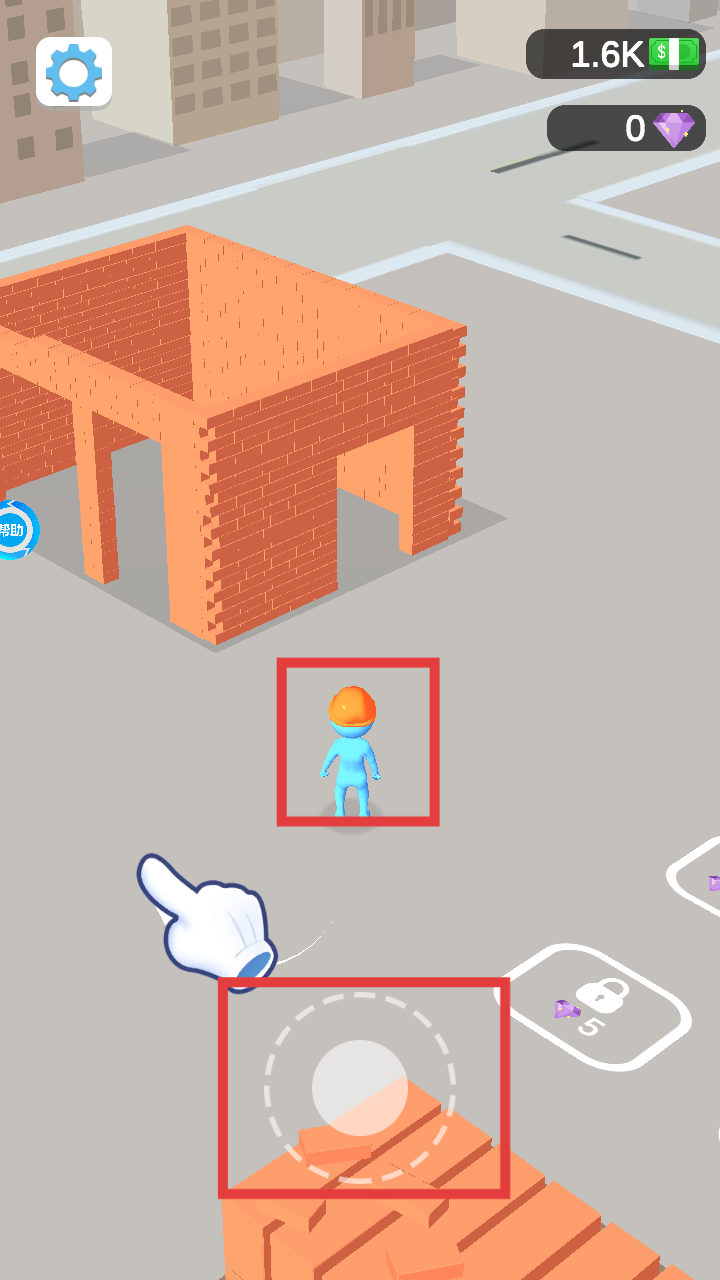This screenshot has width=720, height=1280.
Task: Tap the blue help button
Action: [x=14, y=529]
